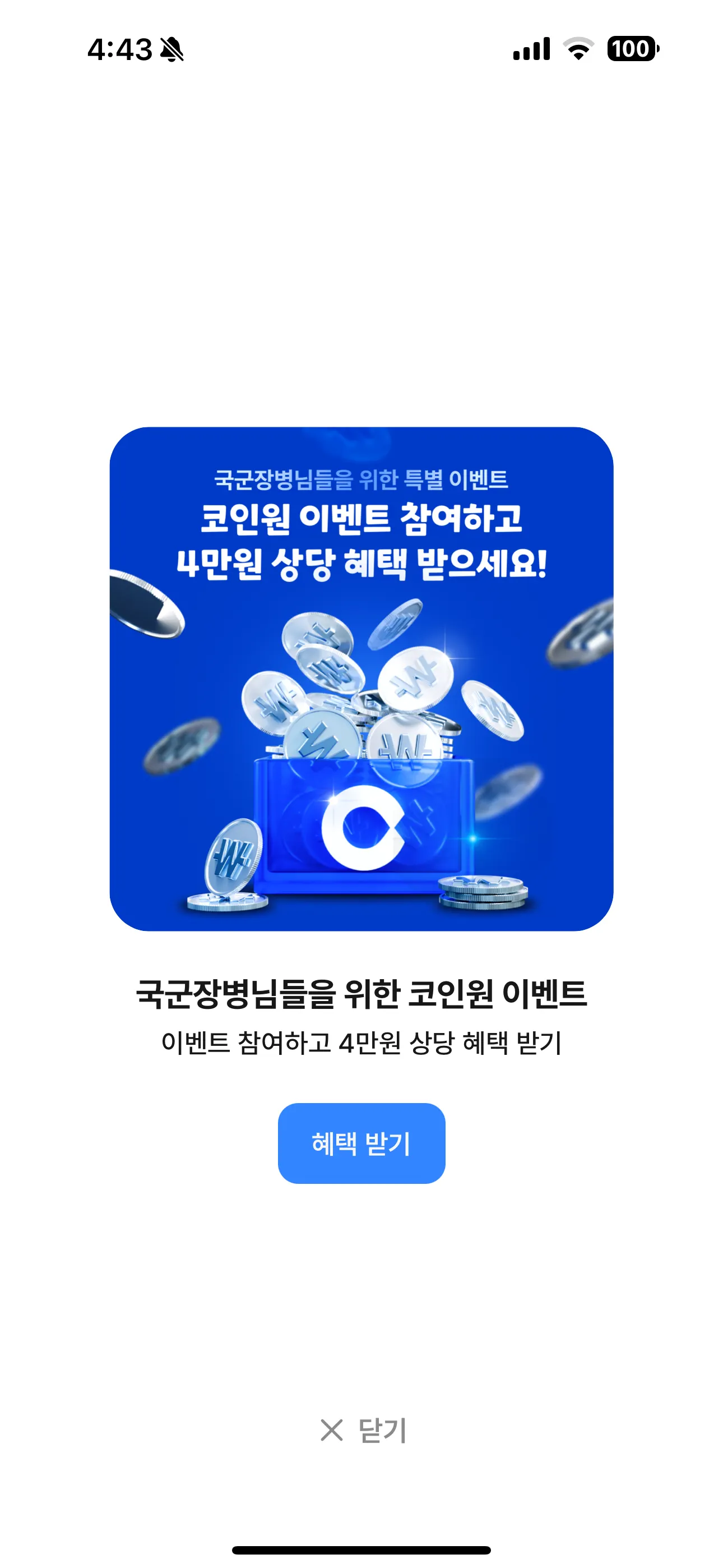Viewport: 723px width, 1568px height.
Task: Open the 코인원 이벤트 banner image
Action: (361, 679)
